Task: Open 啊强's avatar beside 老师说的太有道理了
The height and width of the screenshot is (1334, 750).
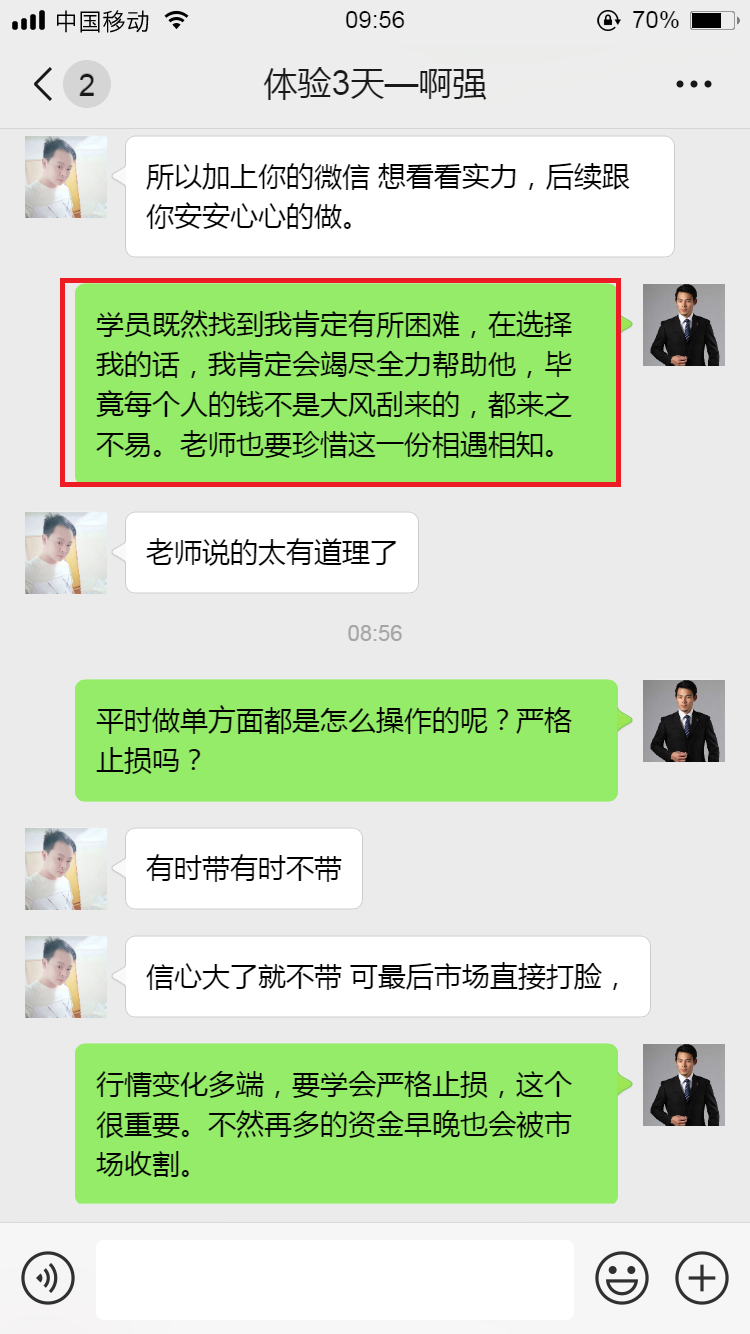Action: (66, 553)
